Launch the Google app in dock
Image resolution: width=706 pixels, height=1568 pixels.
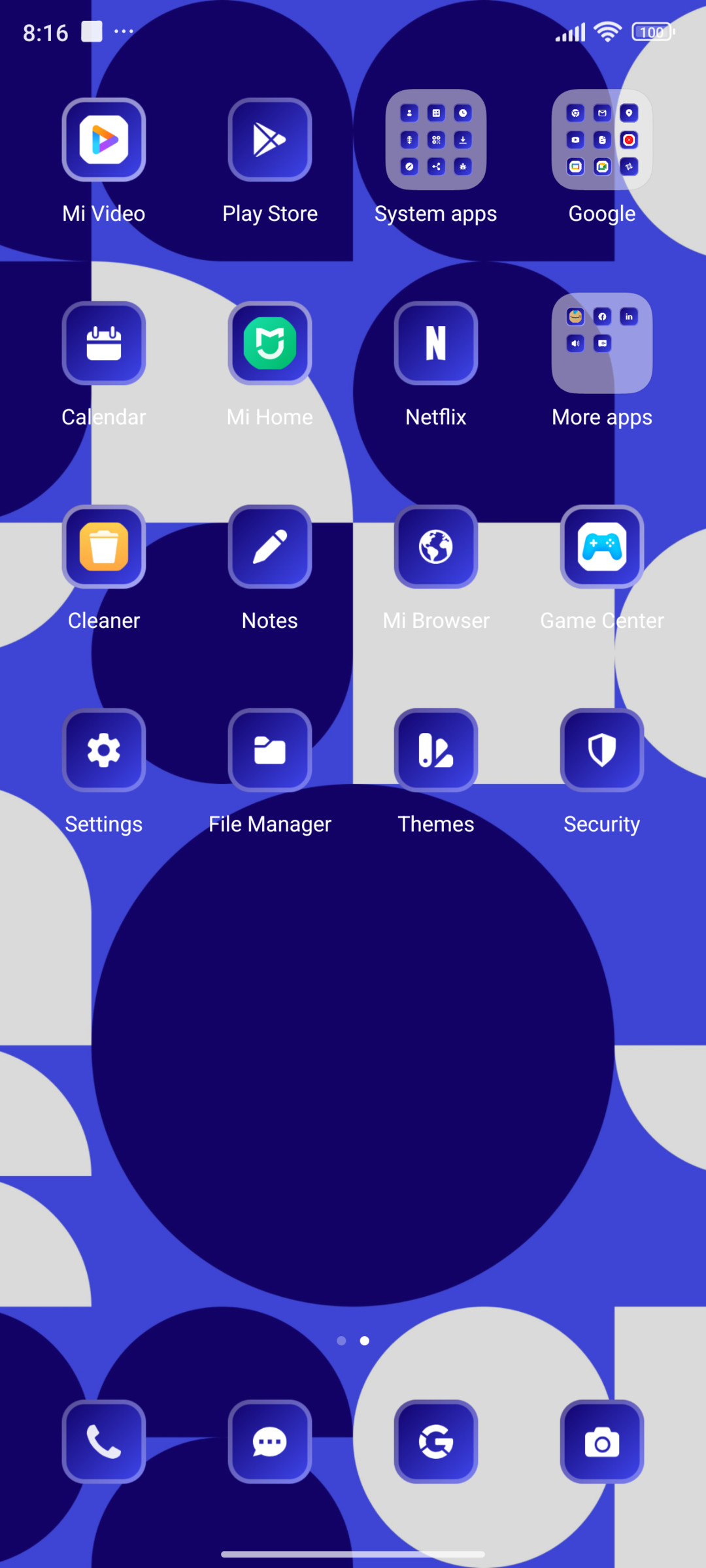tap(436, 1442)
